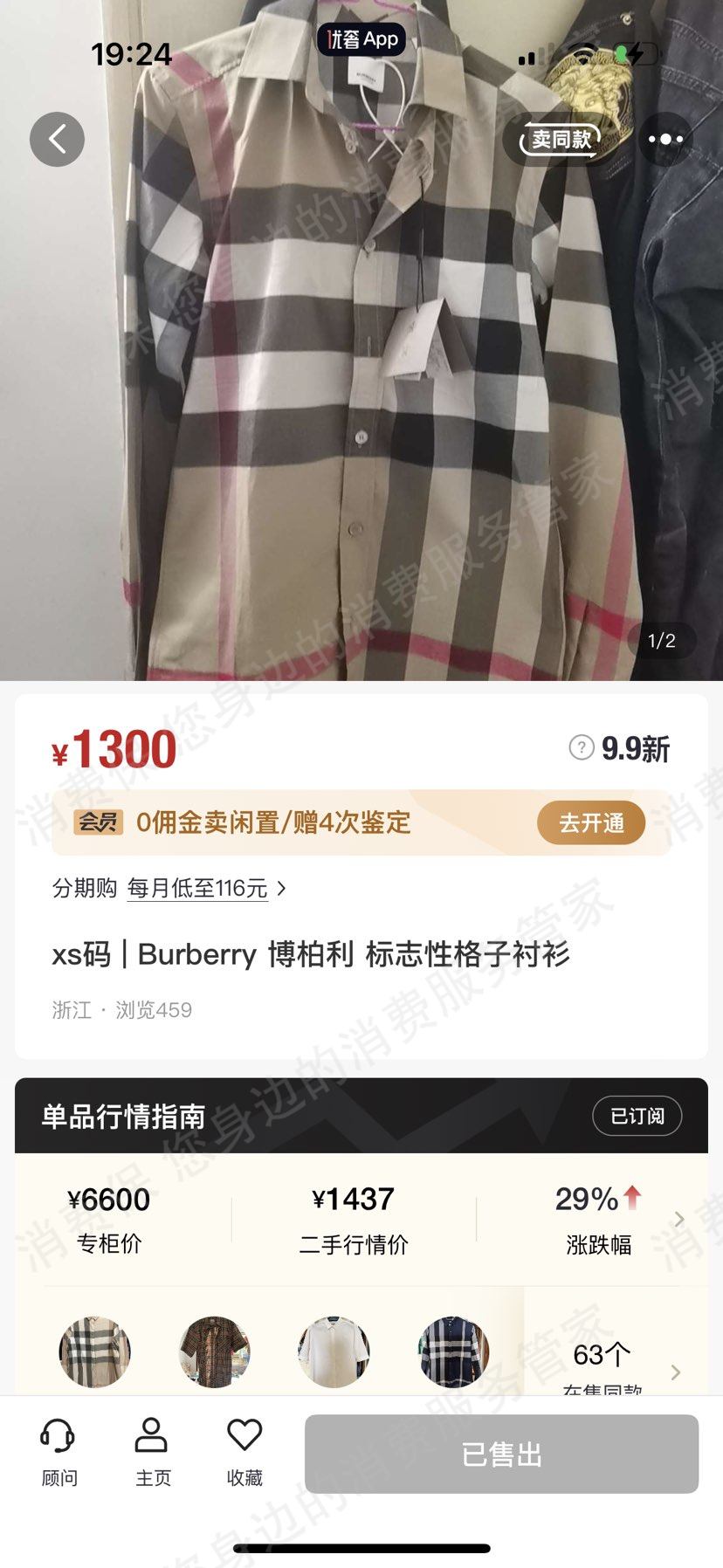This screenshot has width=723, height=1568.
Task: Contact the 顾问 advisor
Action: (x=59, y=1453)
